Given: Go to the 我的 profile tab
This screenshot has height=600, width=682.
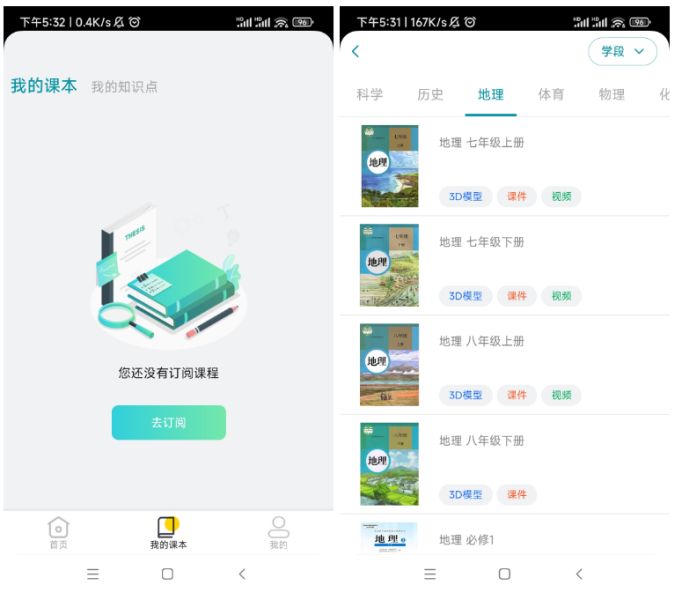Looking at the screenshot, I should click(278, 533).
